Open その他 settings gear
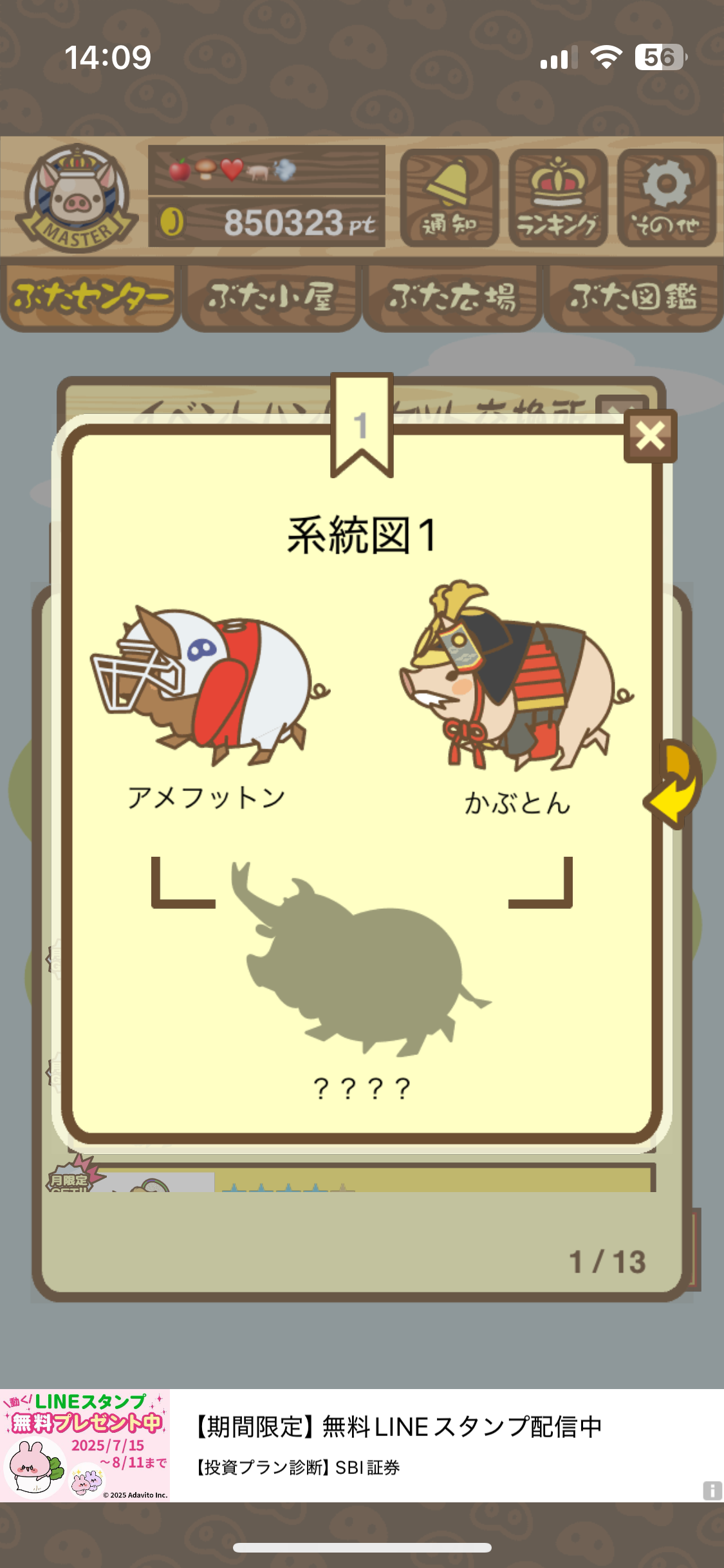724x1568 pixels. [666, 198]
